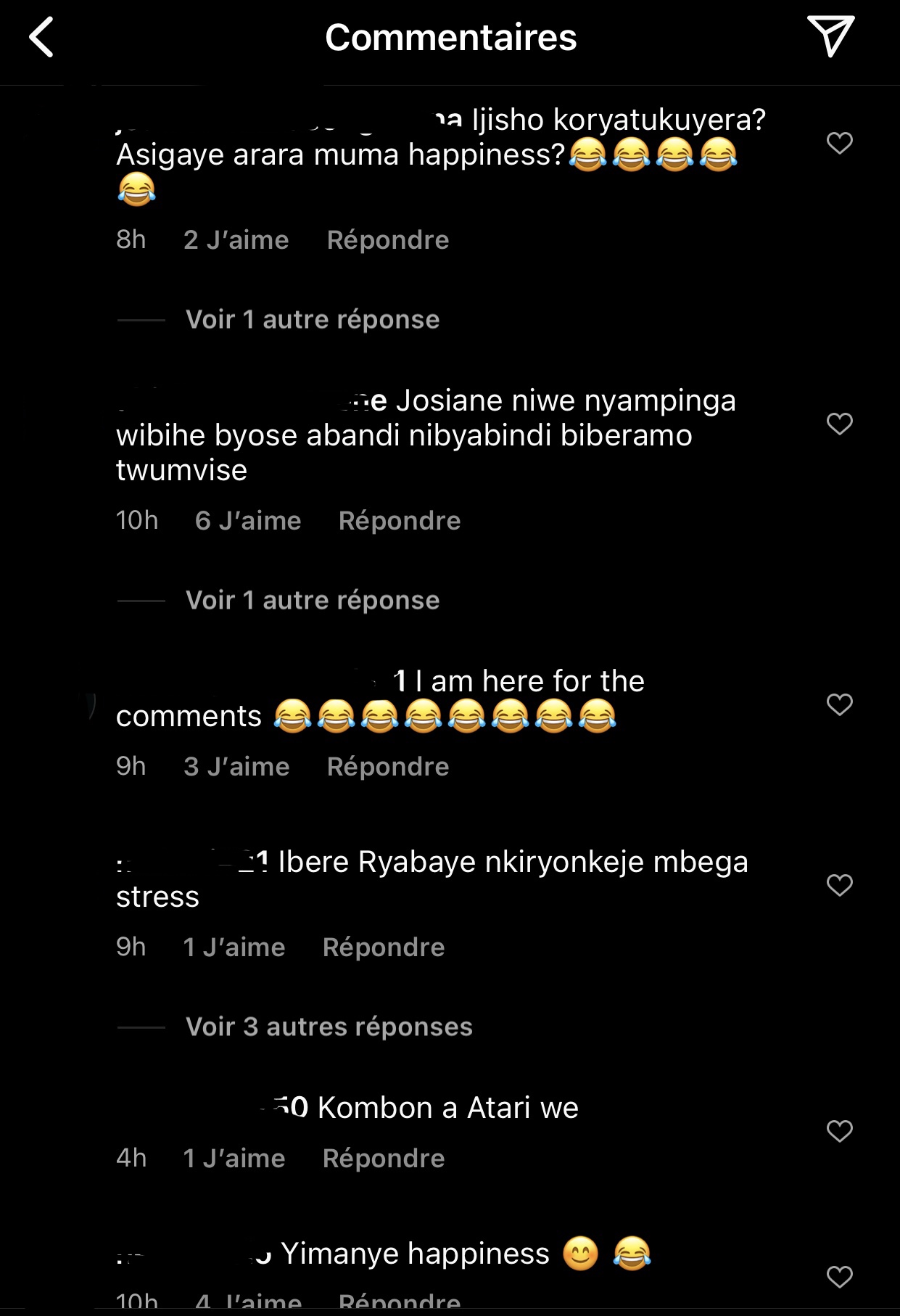The width and height of the screenshot is (900, 1316).
Task: View who liked the '6 J'aime' comment
Action: point(247,521)
